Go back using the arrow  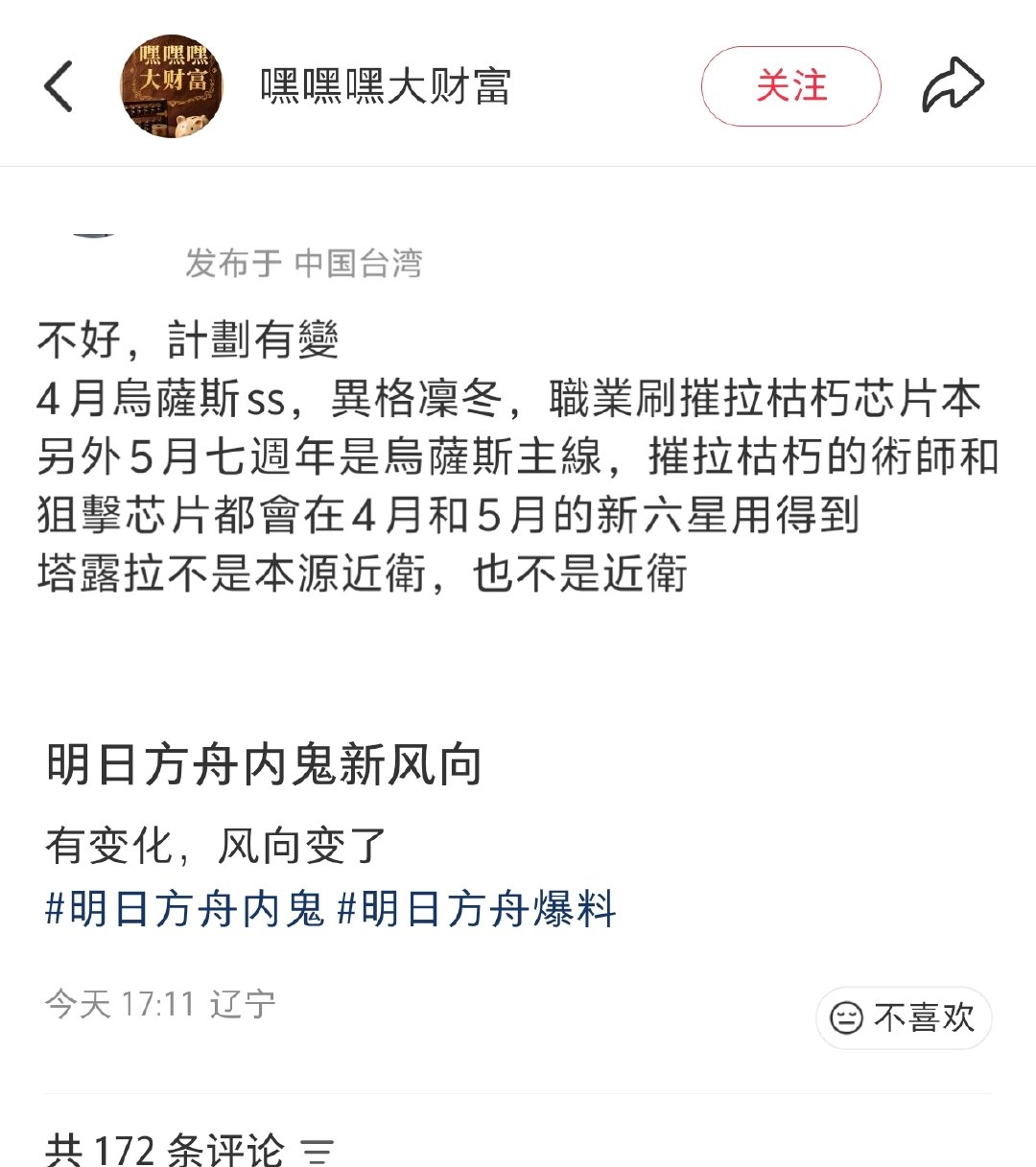tap(59, 86)
